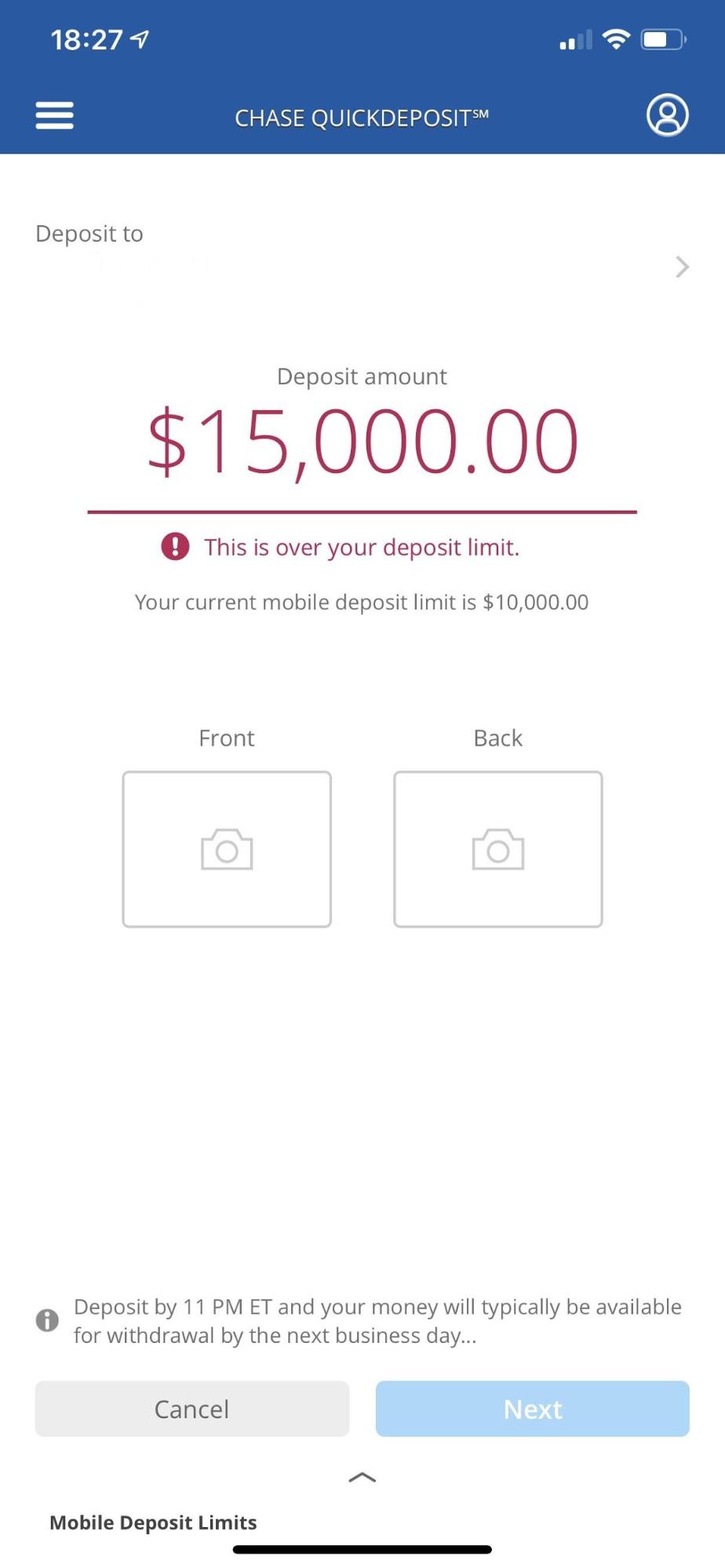The image size is (725, 1568).
Task: Capture the Front check photo
Action: point(227,849)
